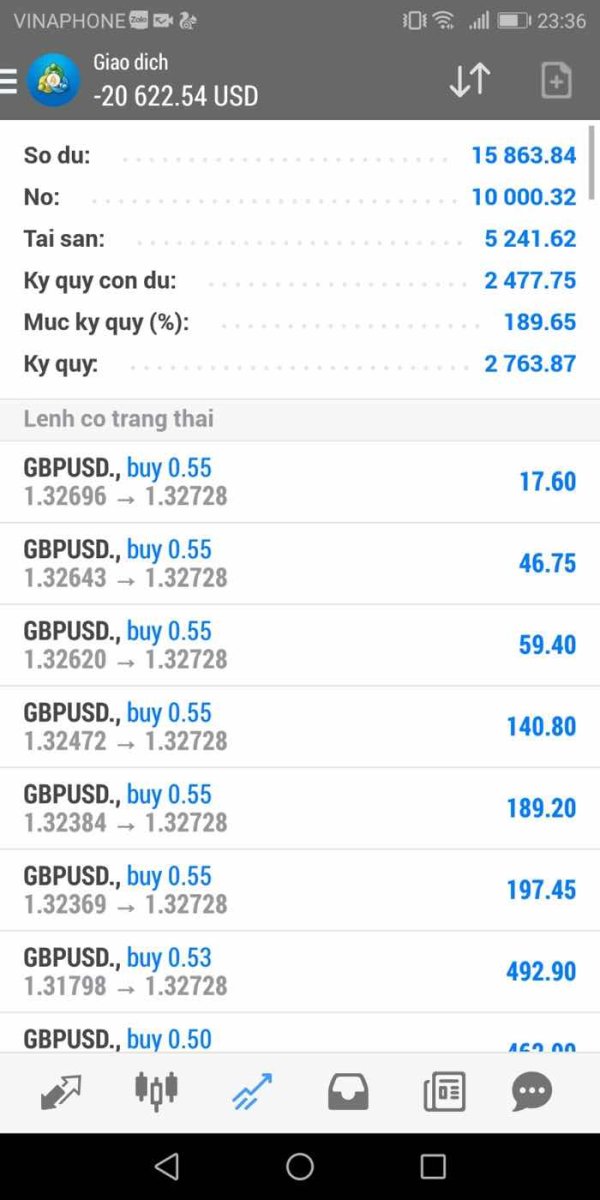Open the GBPUSD buy position at 1.32696
The image size is (600, 1200).
pos(300,482)
